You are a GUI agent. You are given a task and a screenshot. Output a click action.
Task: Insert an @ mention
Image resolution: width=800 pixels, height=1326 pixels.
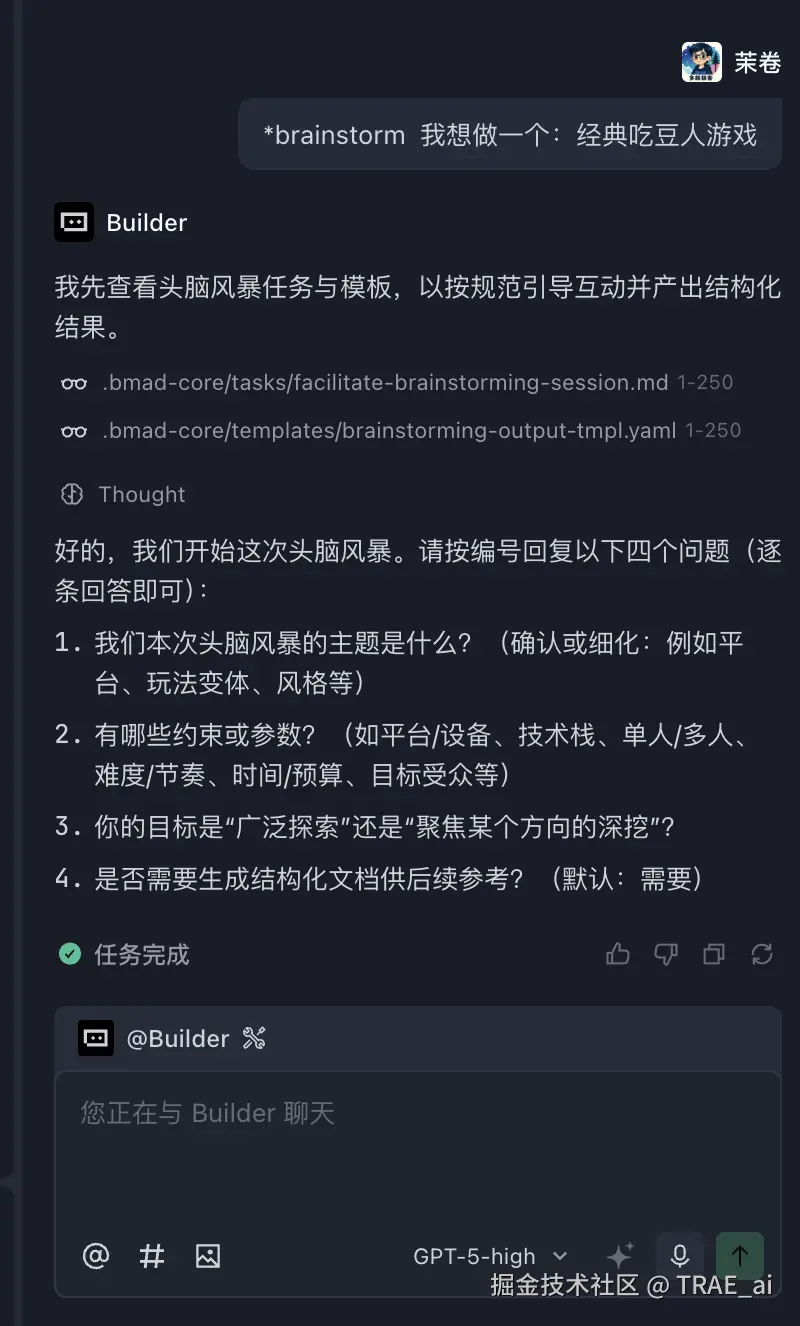96,1256
